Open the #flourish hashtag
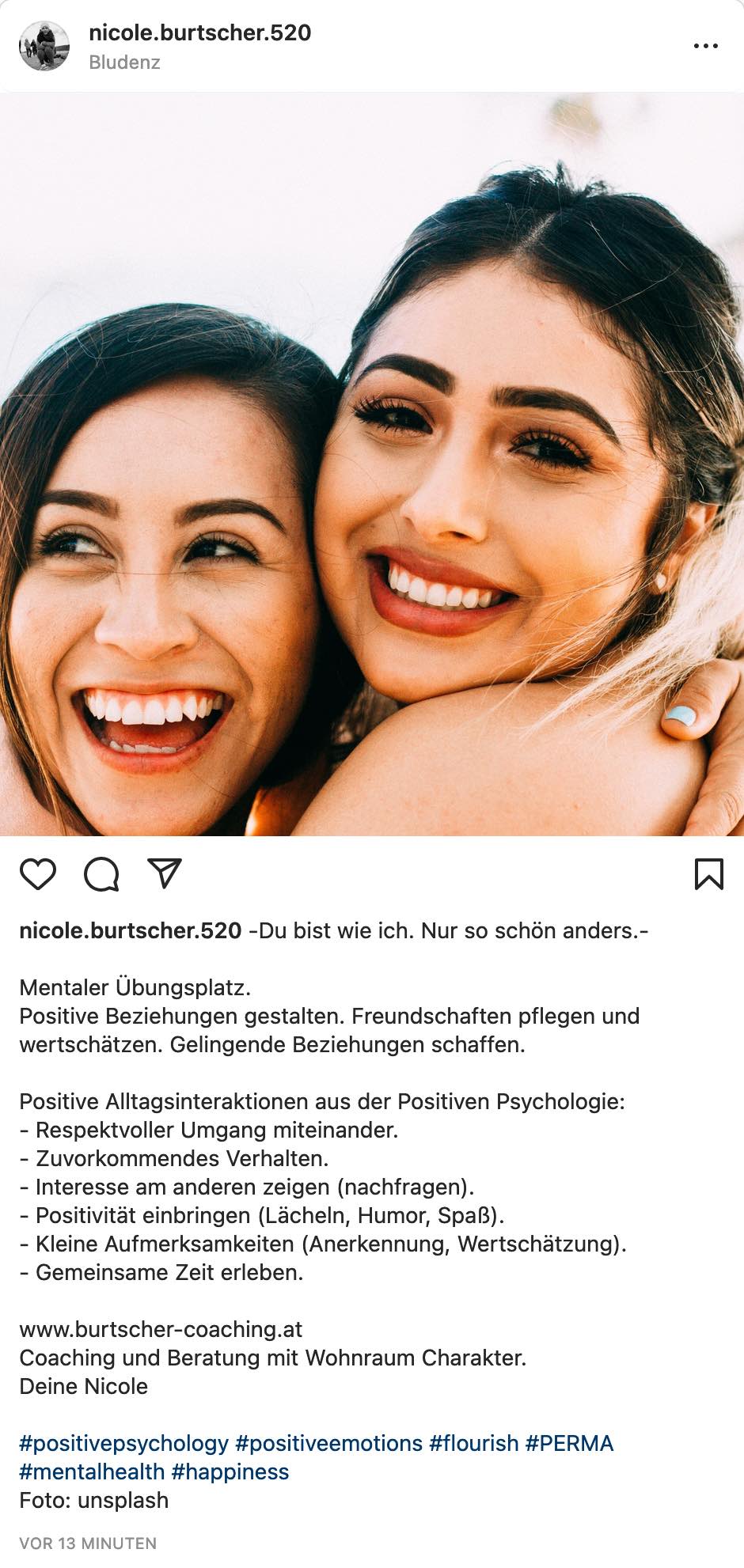The image size is (744, 1568). (x=474, y=1443)
